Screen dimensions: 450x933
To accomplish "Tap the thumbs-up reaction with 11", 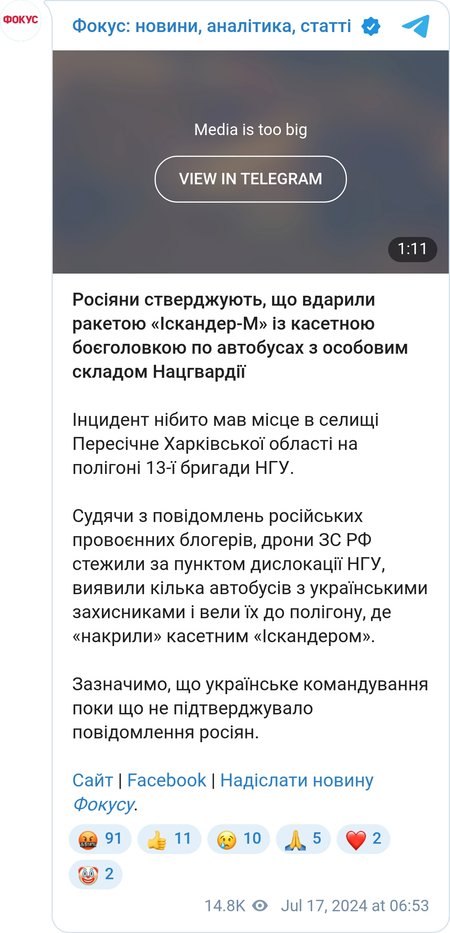I will (169, 839).
